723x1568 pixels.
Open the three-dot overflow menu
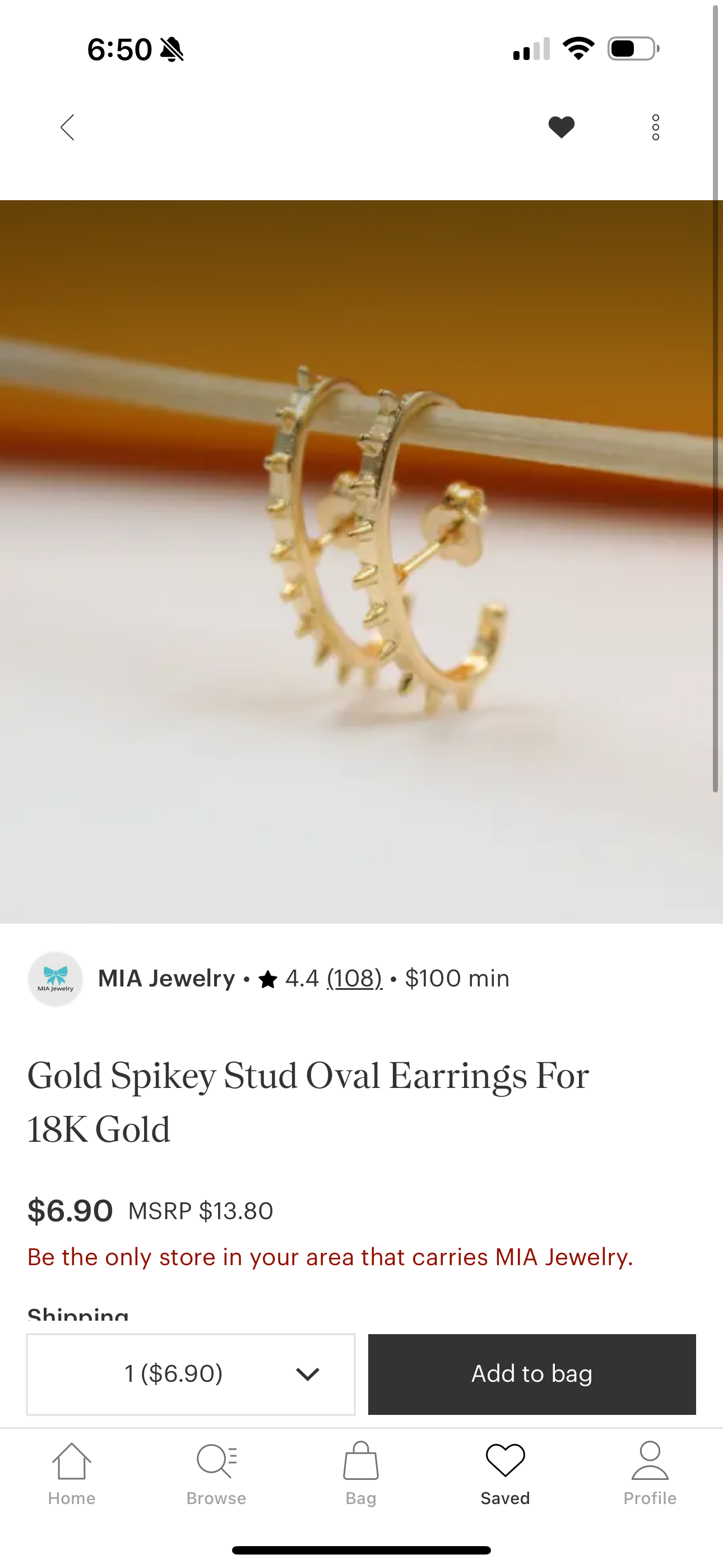click(x=655, y=127)
